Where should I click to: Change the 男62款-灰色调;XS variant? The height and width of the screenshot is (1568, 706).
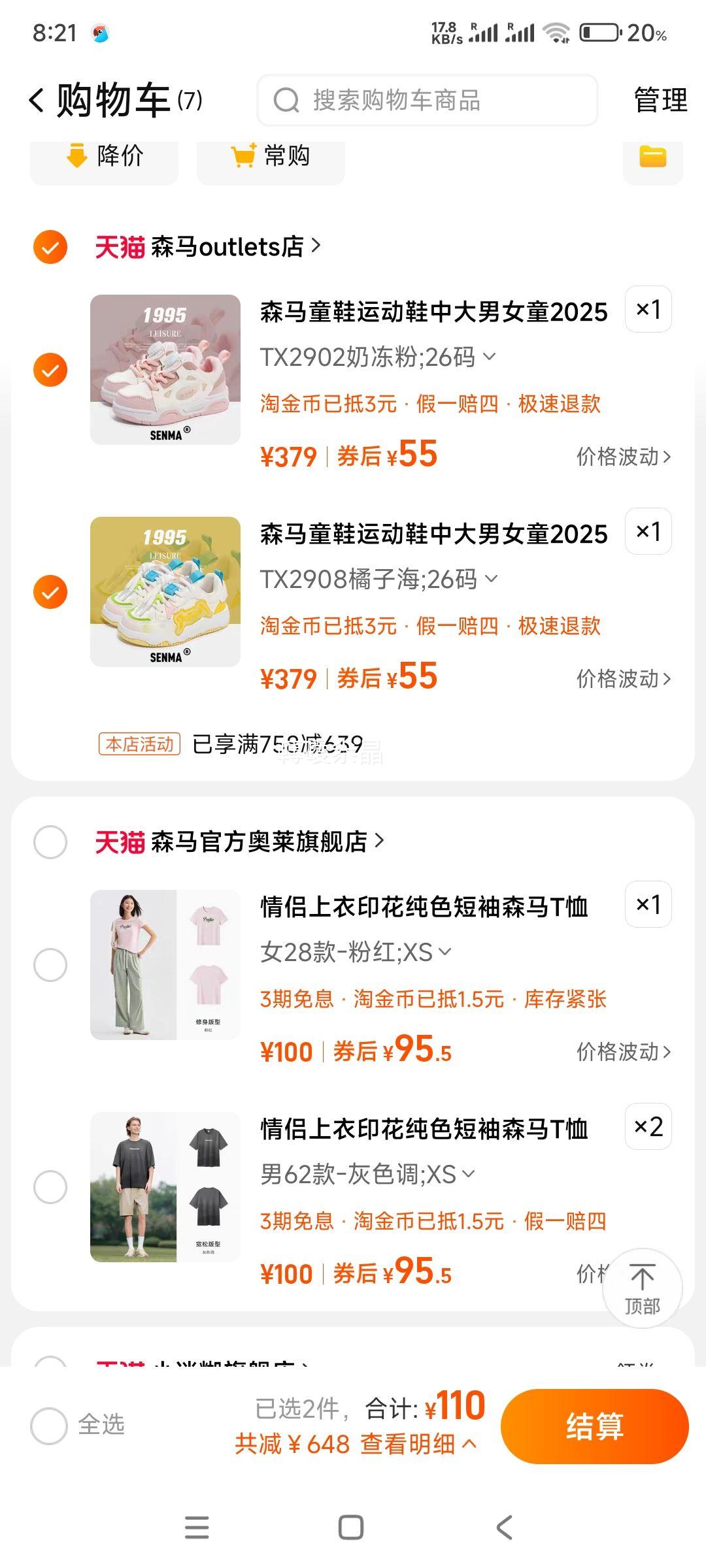[x=367, y=1174]
